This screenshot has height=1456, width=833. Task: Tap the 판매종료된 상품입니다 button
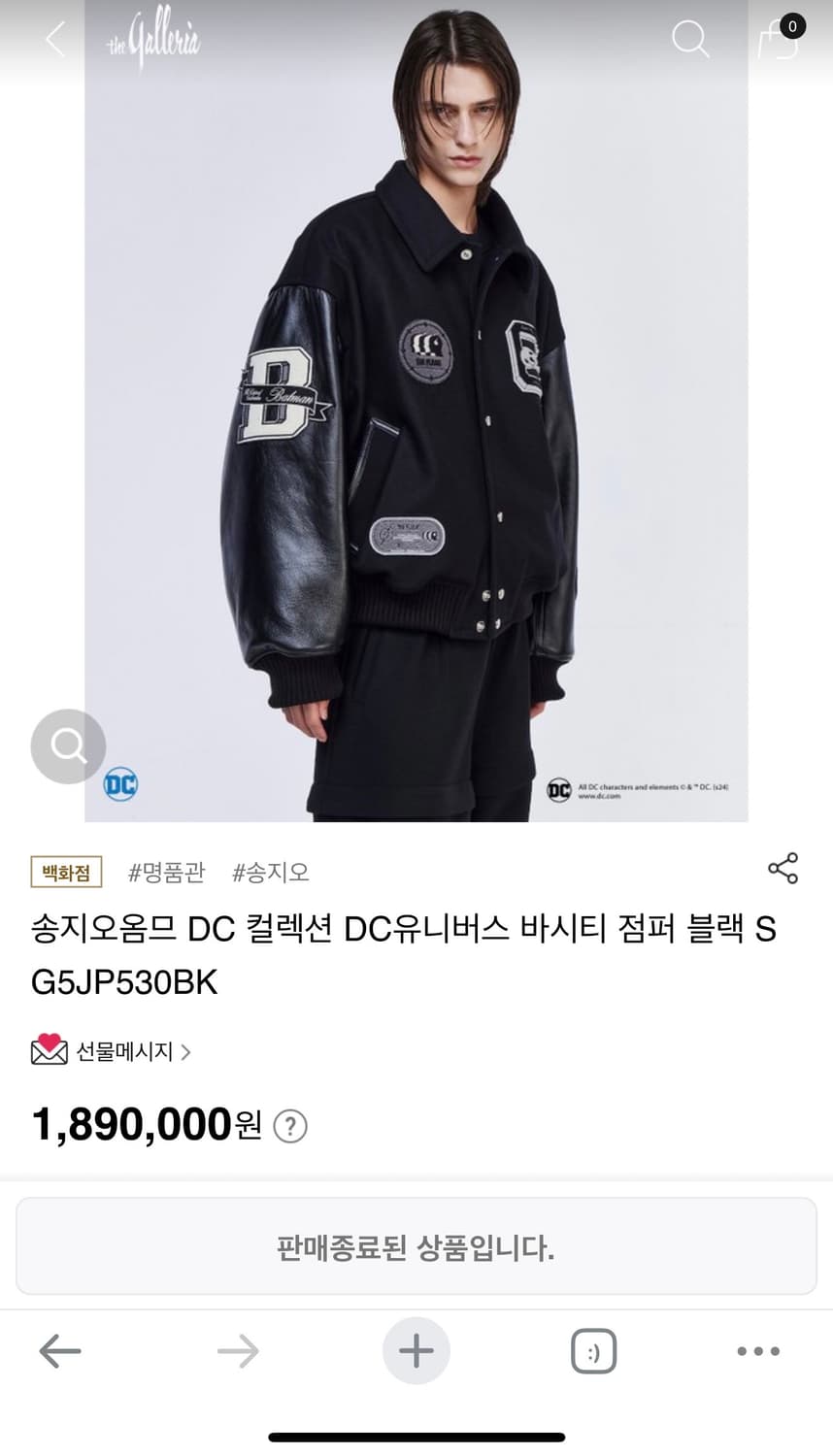(416, 1245)
